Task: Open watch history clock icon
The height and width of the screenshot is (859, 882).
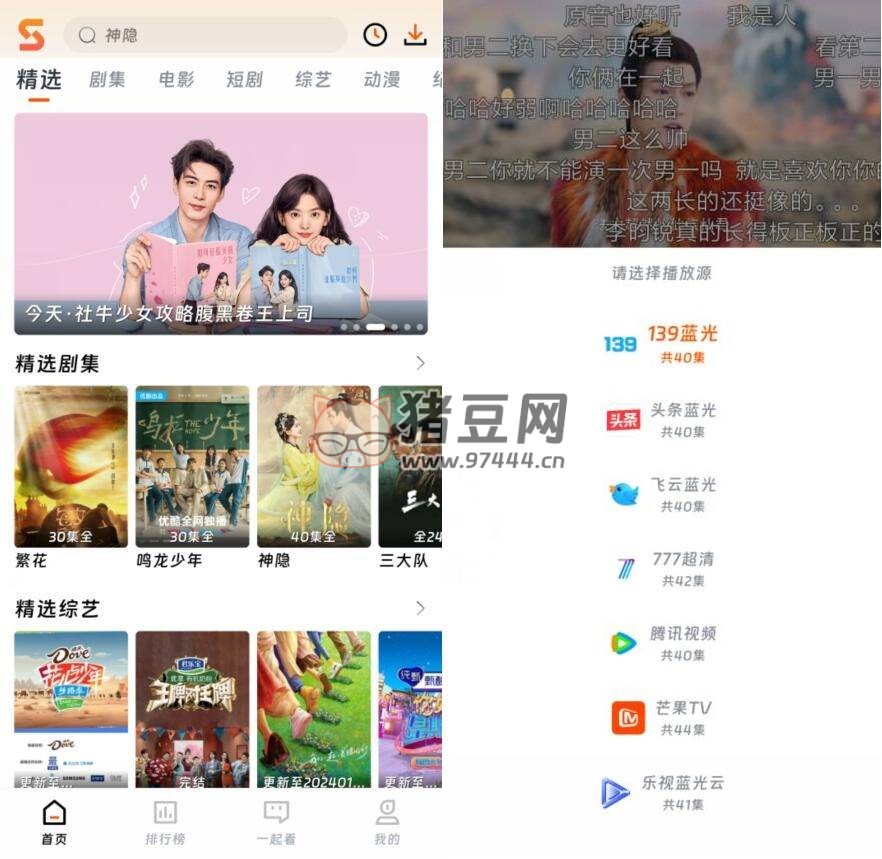Action: click(375, 35)
